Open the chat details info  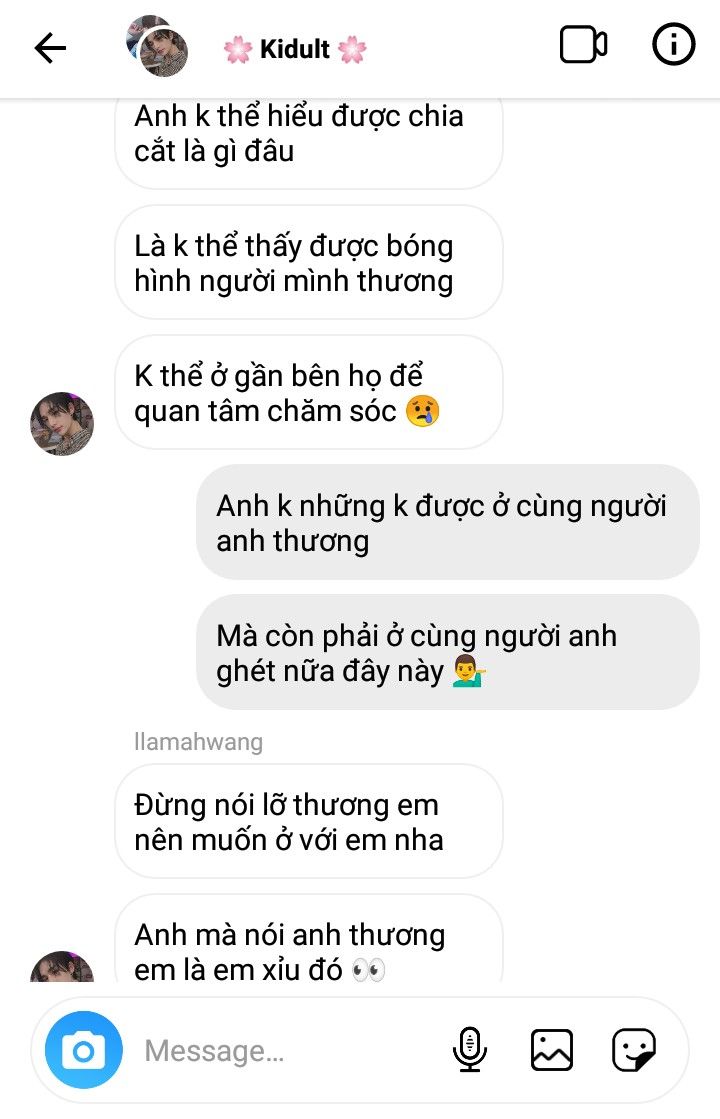click(x=673, y=46)
